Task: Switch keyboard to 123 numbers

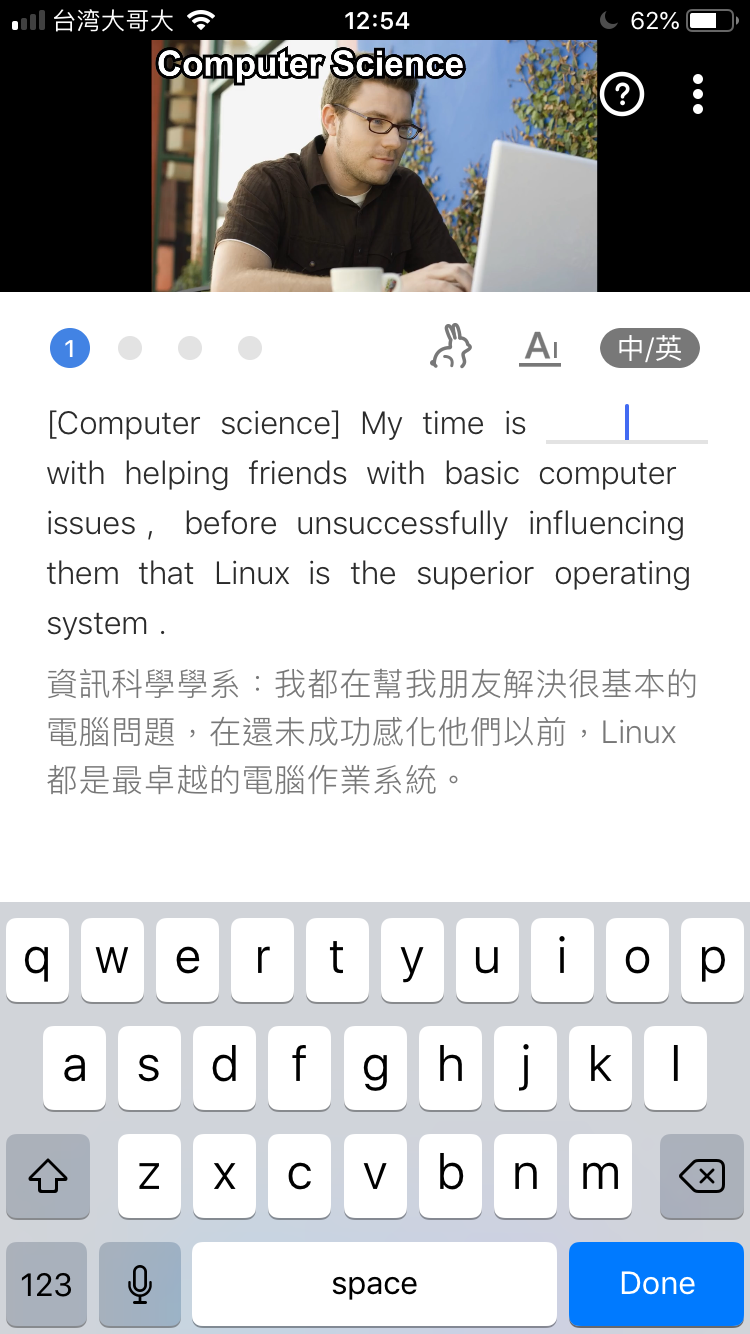Action: point(46,1283)
